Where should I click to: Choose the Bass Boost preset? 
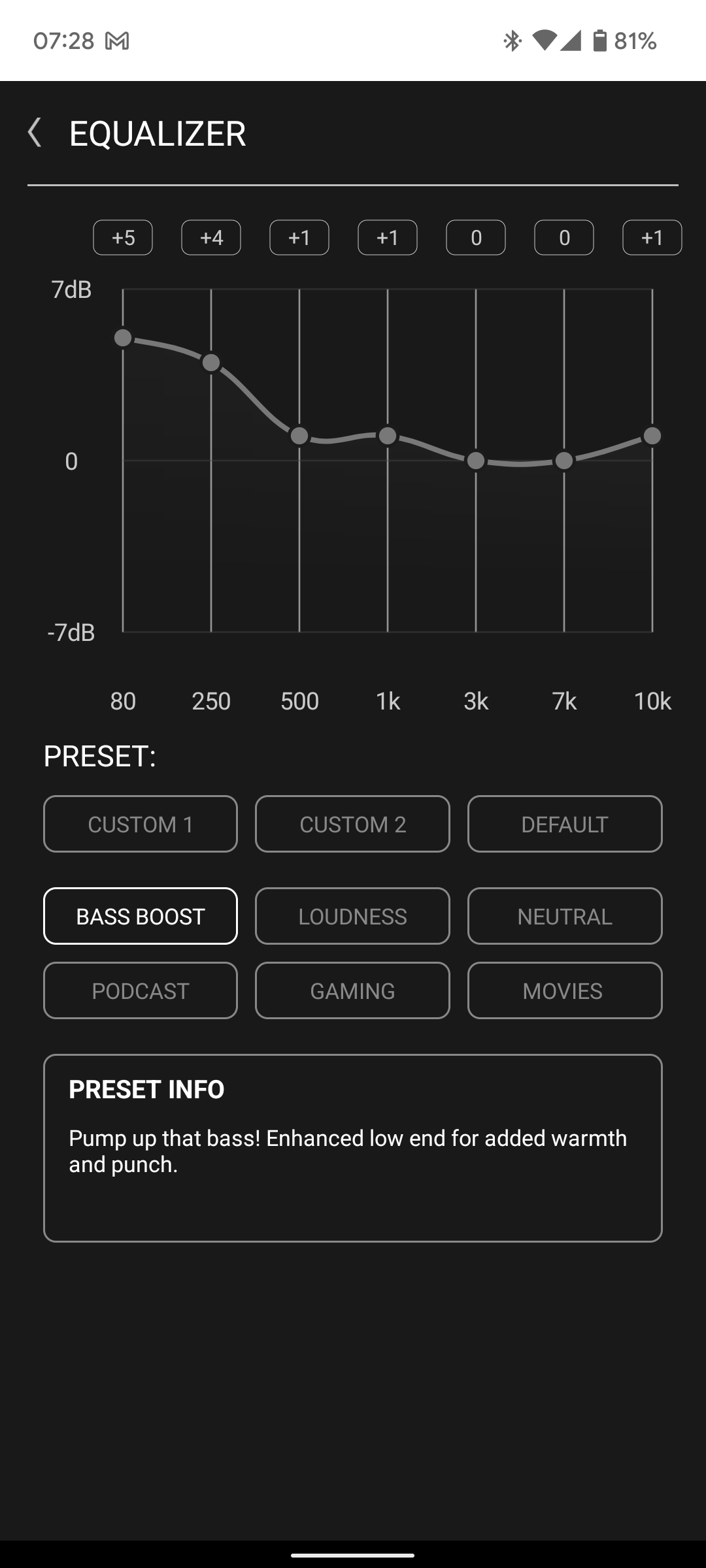point(141,916)
